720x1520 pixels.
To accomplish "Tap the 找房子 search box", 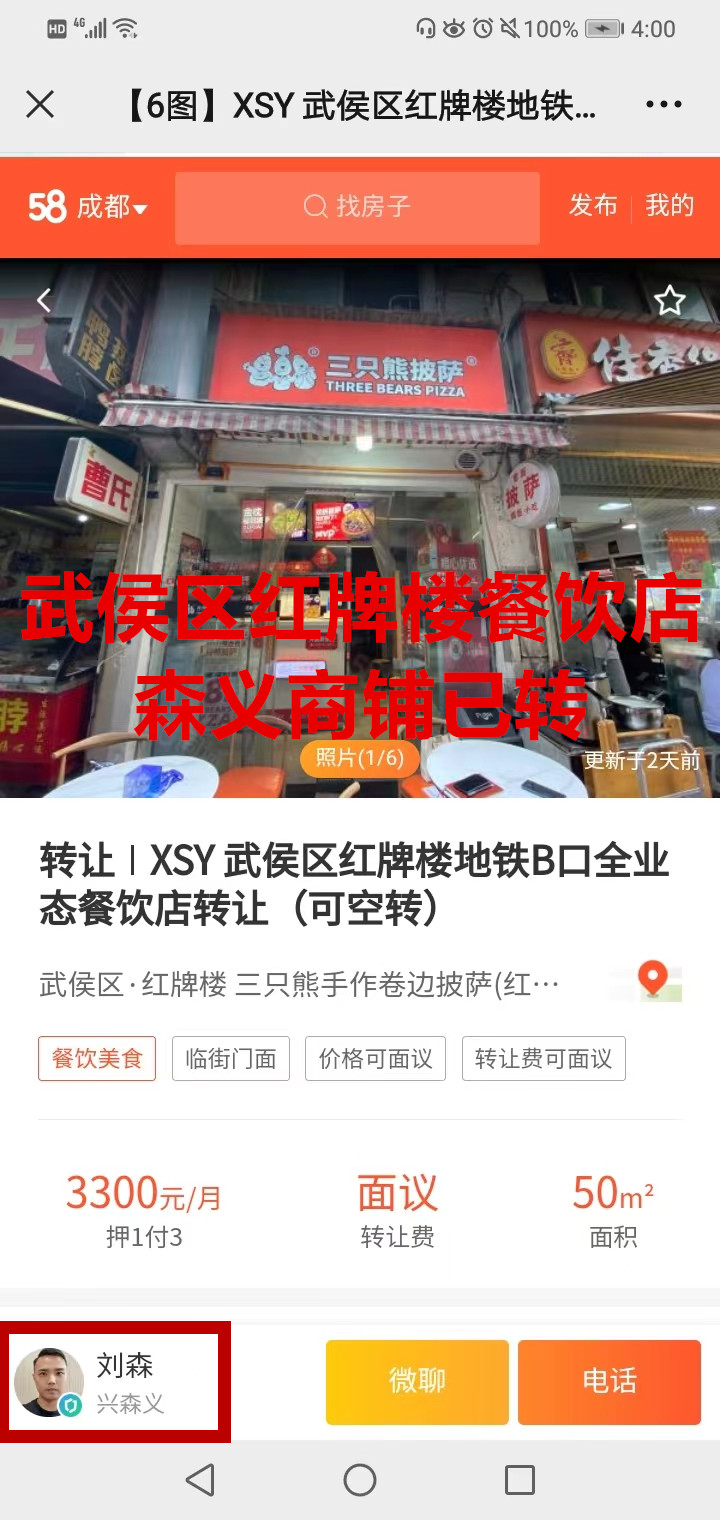I will 357,207.
